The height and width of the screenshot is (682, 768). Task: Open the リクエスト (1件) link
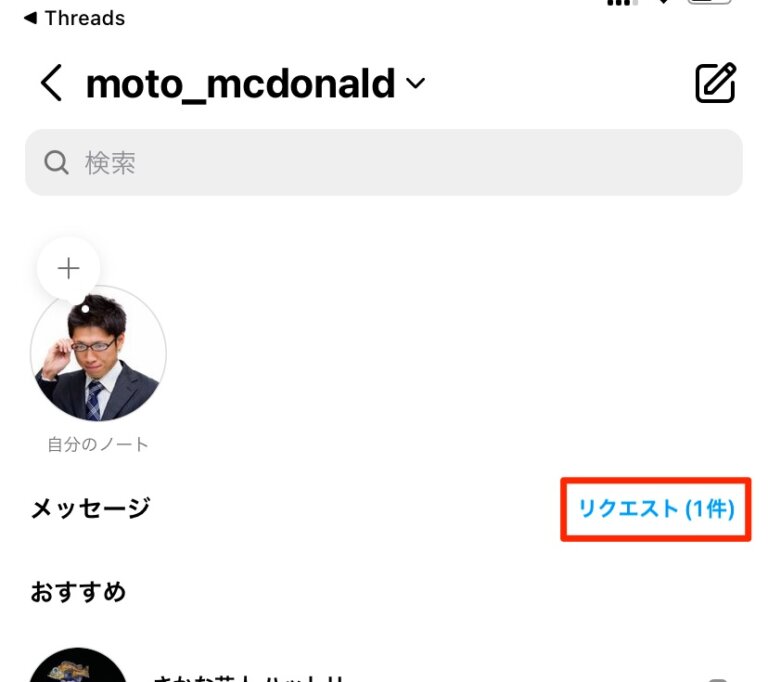(x=656, y=509)
